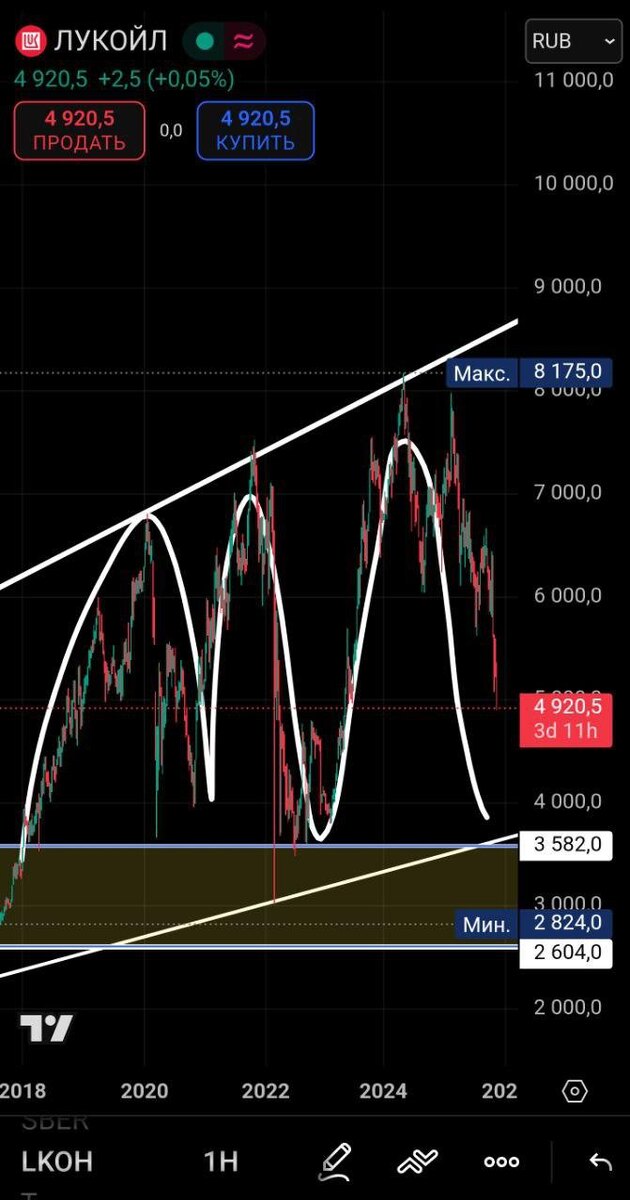Open the drawing tools pencil

(336, 1161)
